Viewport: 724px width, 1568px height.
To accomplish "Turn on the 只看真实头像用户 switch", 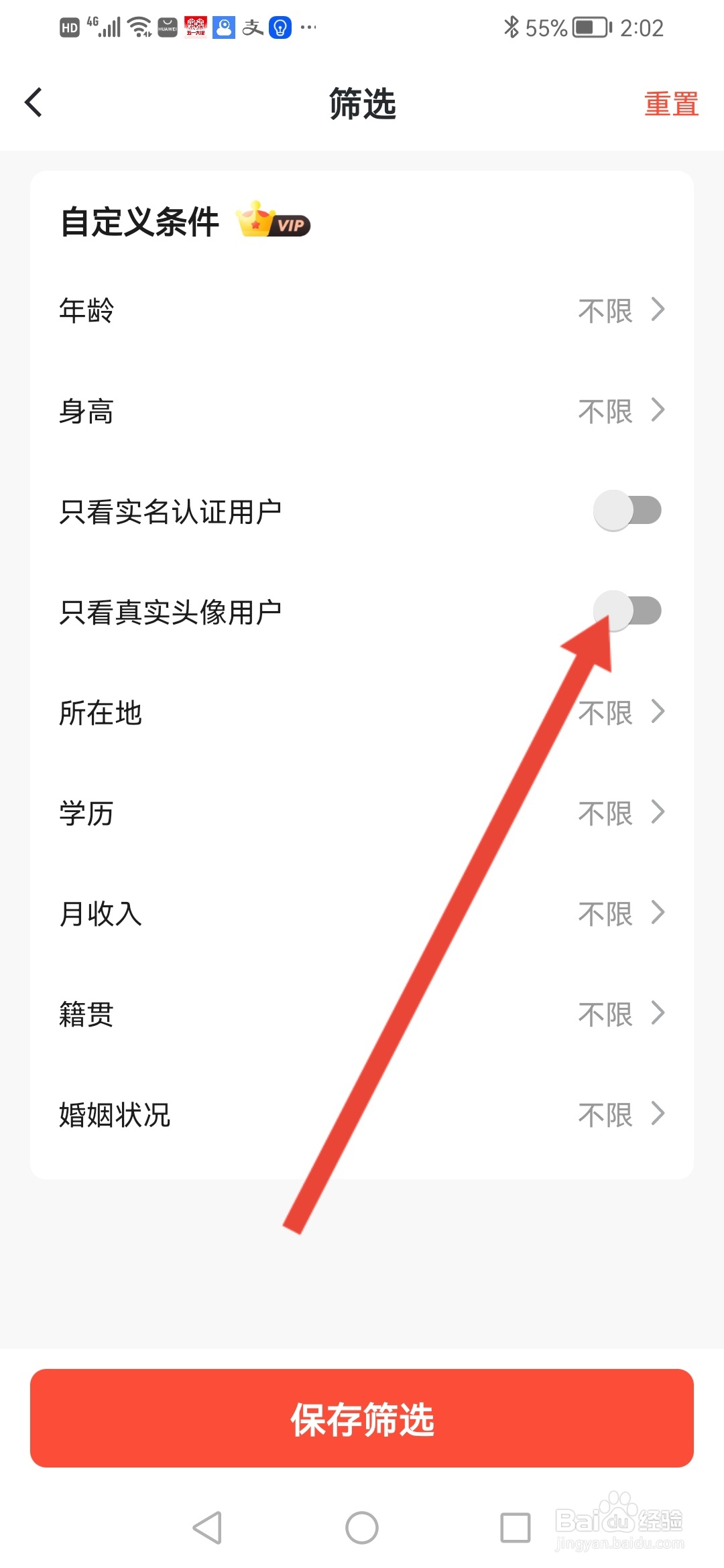I will (x=629, y=610).
